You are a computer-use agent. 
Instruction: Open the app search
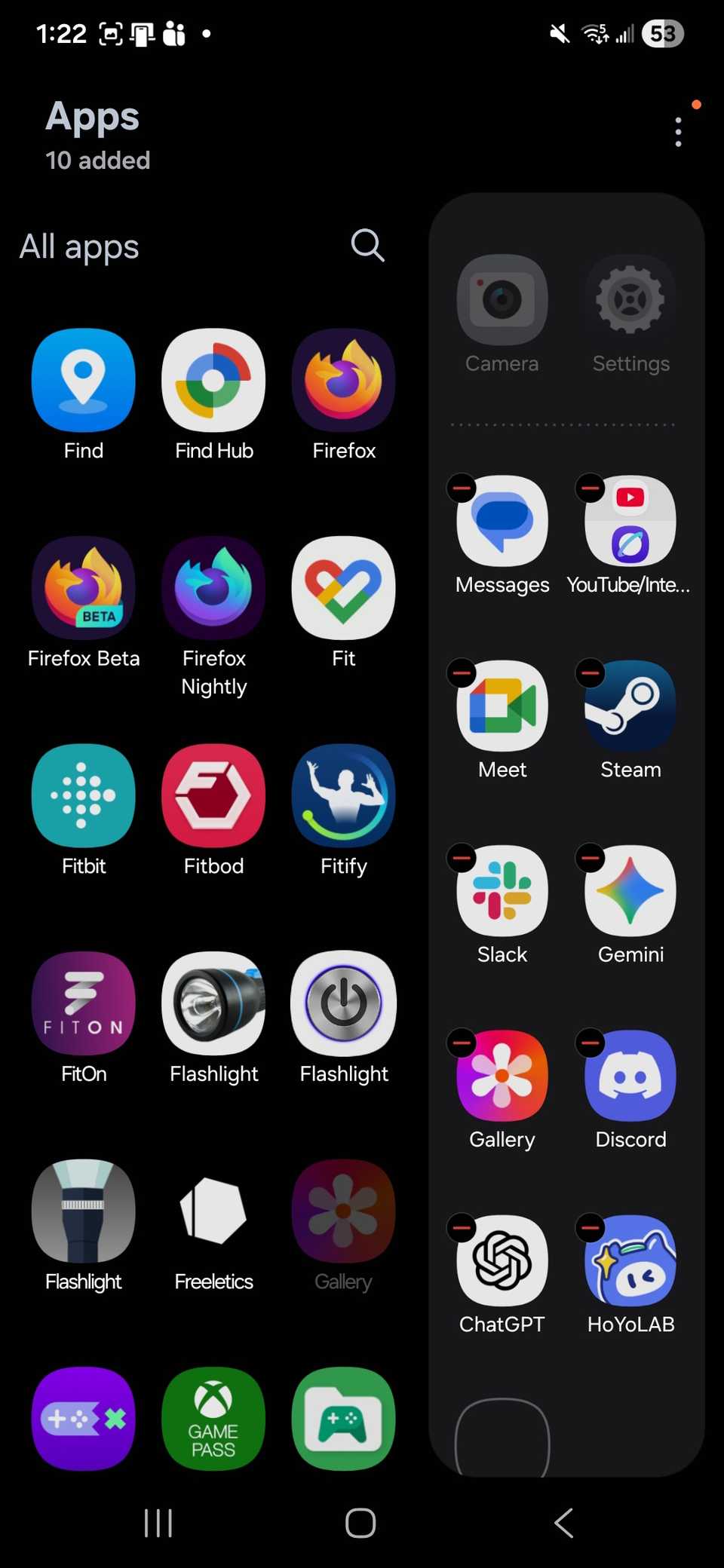coord(367,245)
